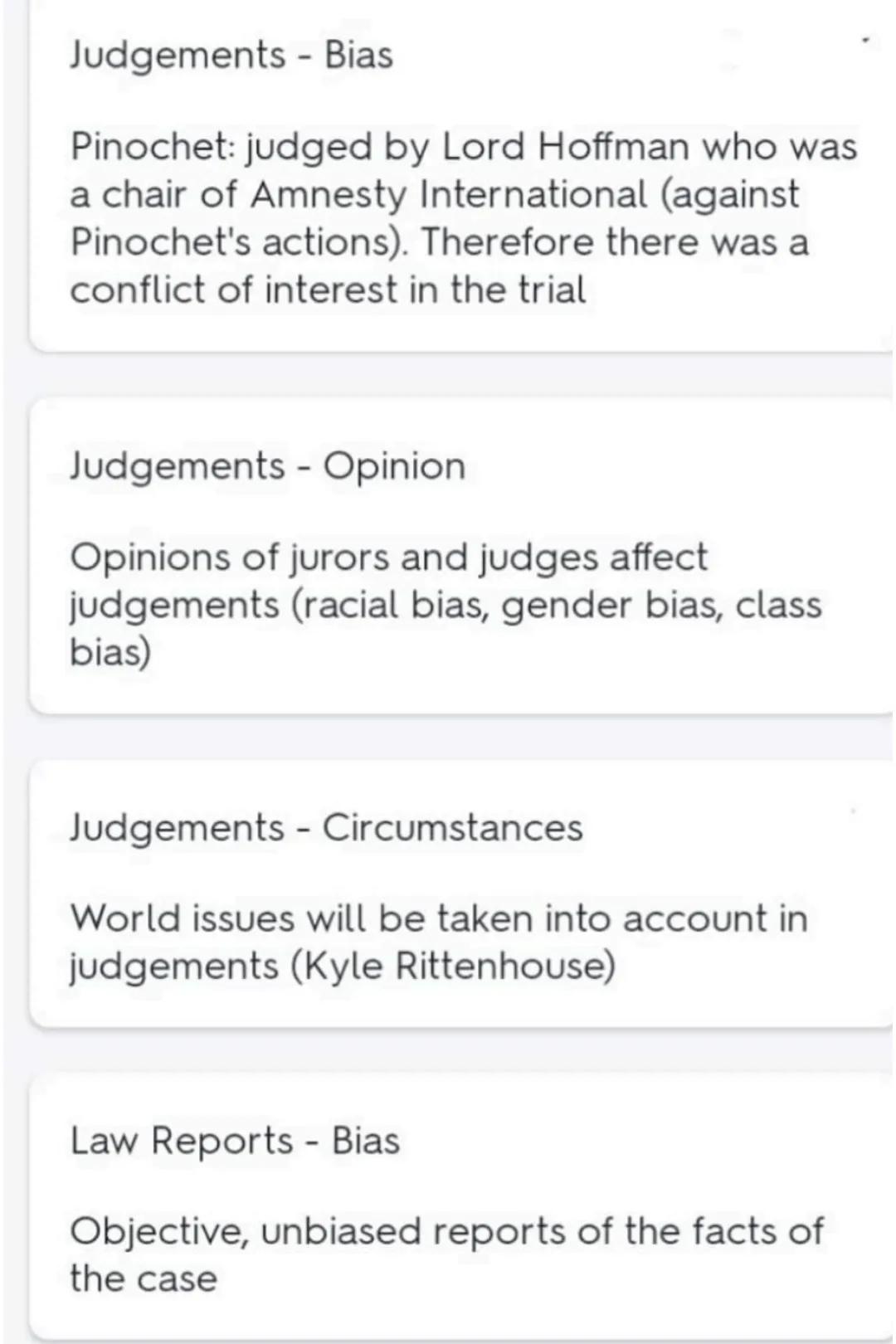Select the Judgements - Opinion card
The width and height of the screenshot is (896, 1344).
pyautogui.click(x=461, y=556)
